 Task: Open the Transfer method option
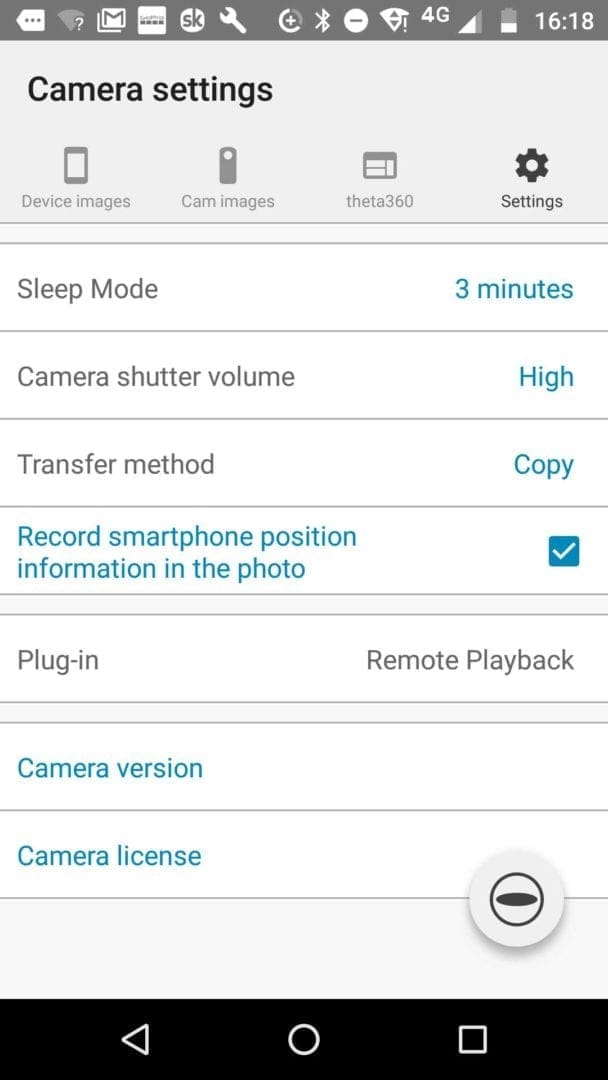point(304,465)
